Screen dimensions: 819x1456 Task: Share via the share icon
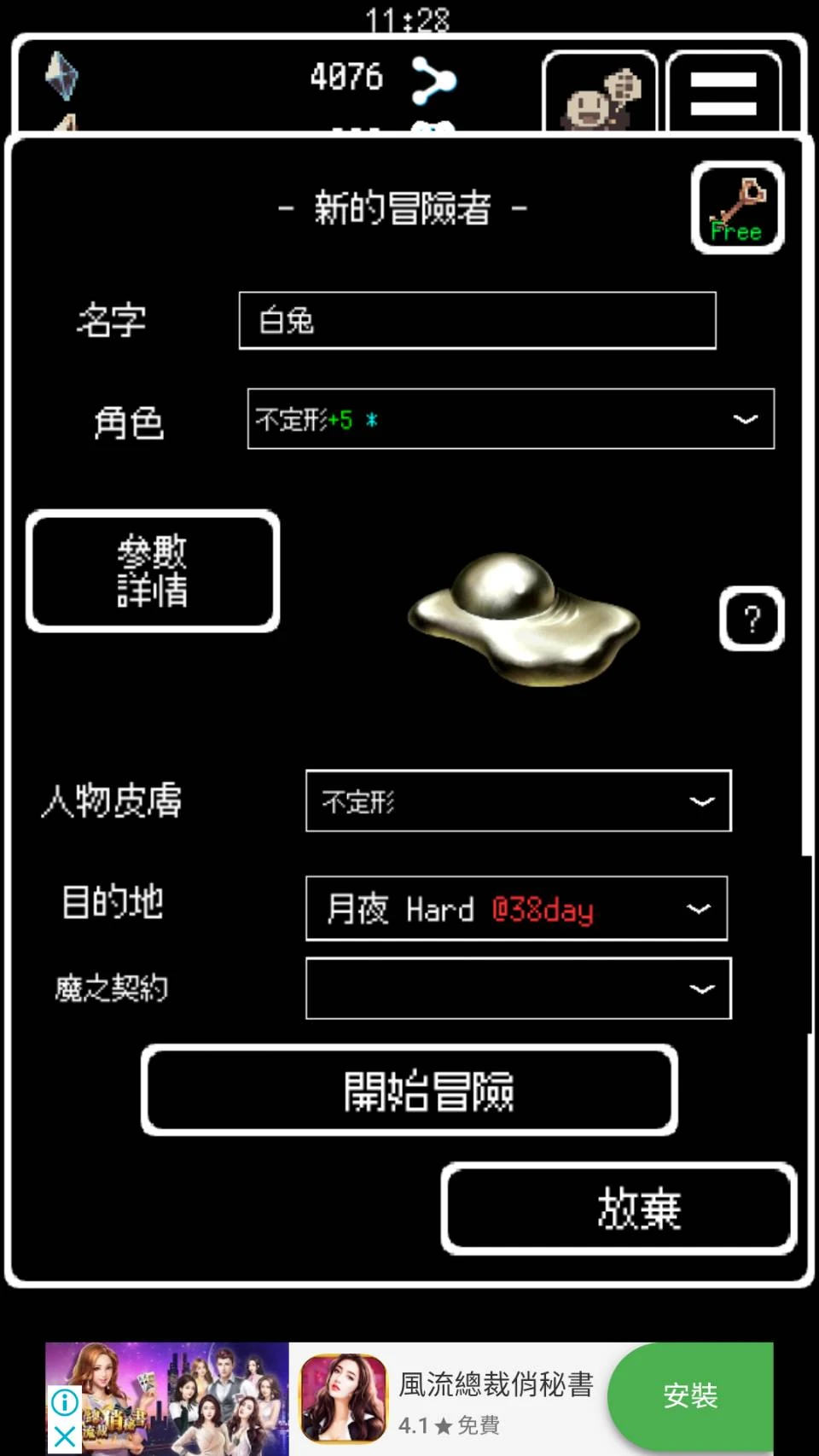(x=433, y=80)
